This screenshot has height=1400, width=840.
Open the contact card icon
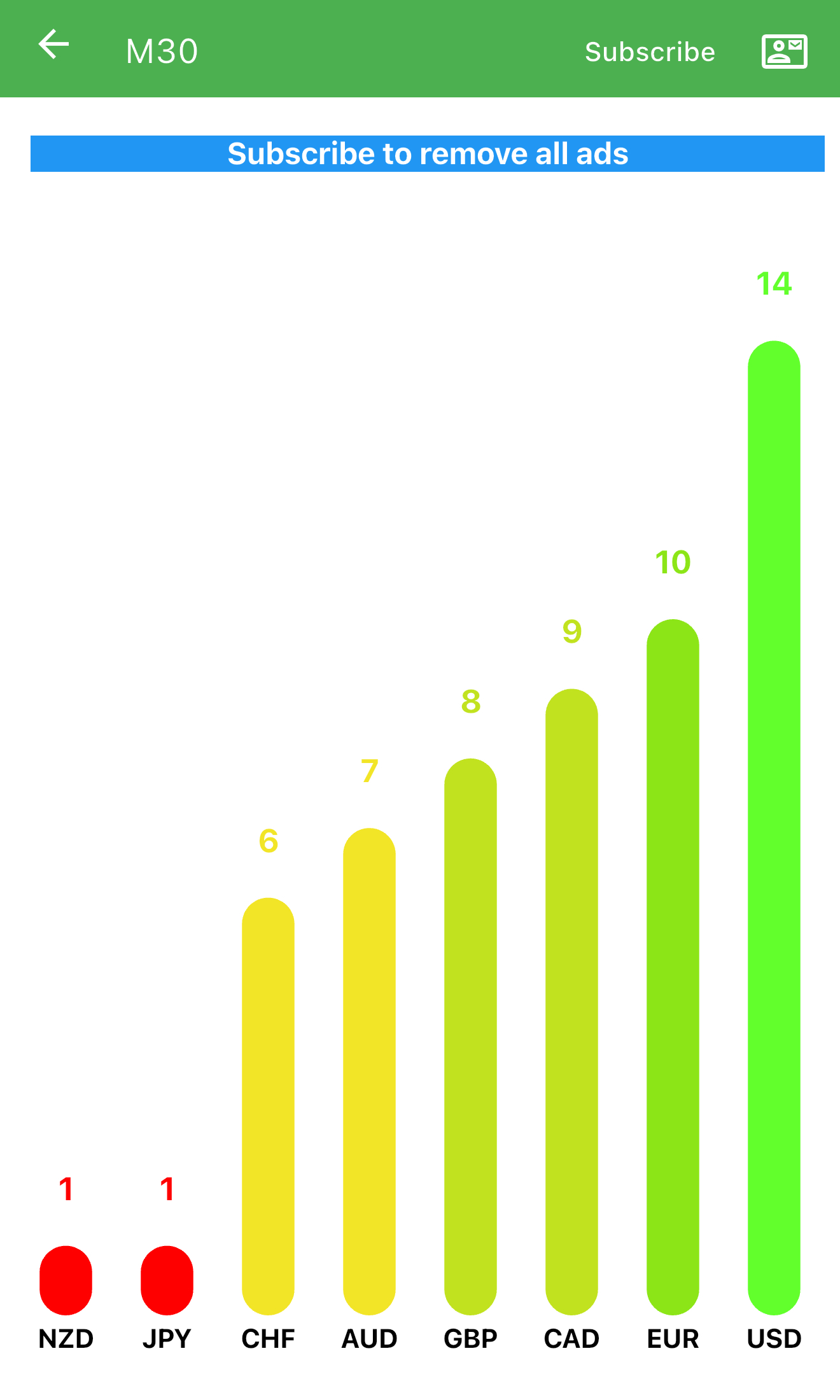click(x=784, y=52)
